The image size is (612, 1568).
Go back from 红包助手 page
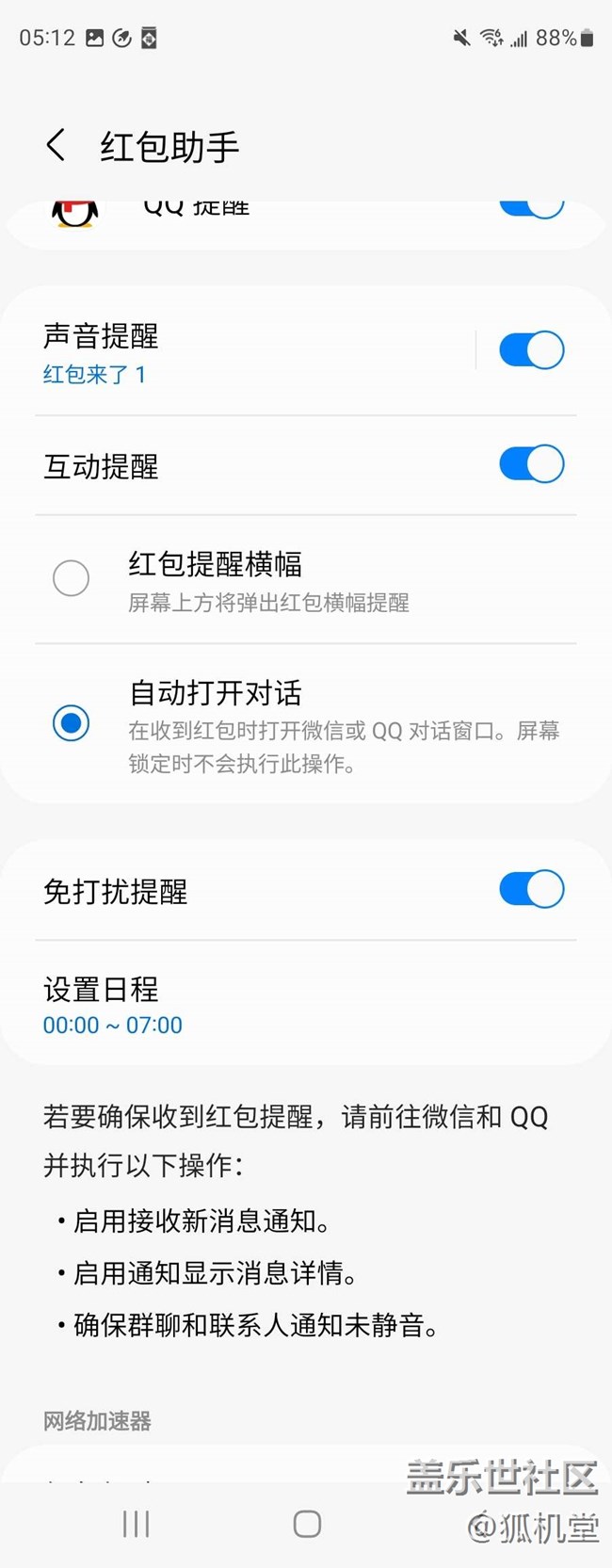[x=56, y=146]
